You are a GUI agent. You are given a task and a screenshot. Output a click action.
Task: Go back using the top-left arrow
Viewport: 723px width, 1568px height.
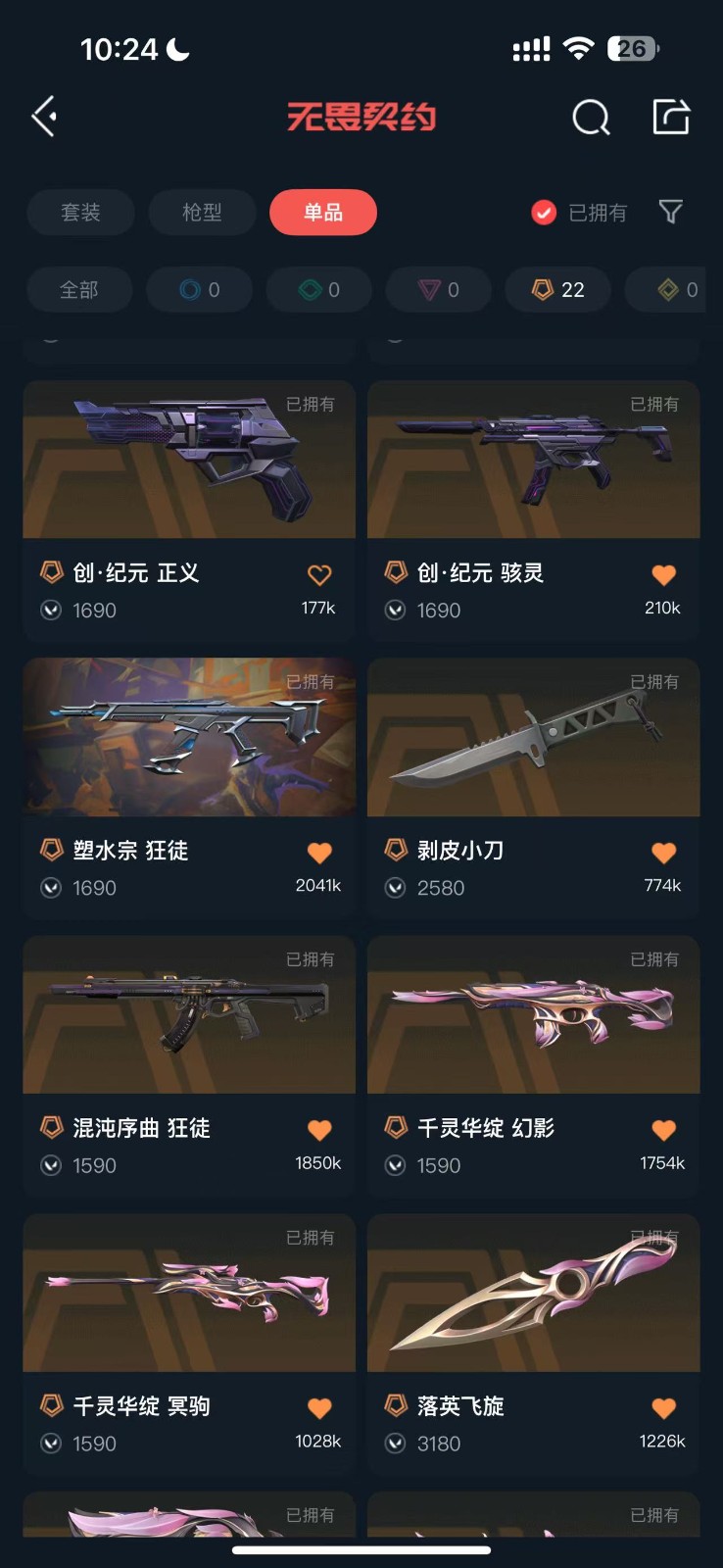click(44, 117)
